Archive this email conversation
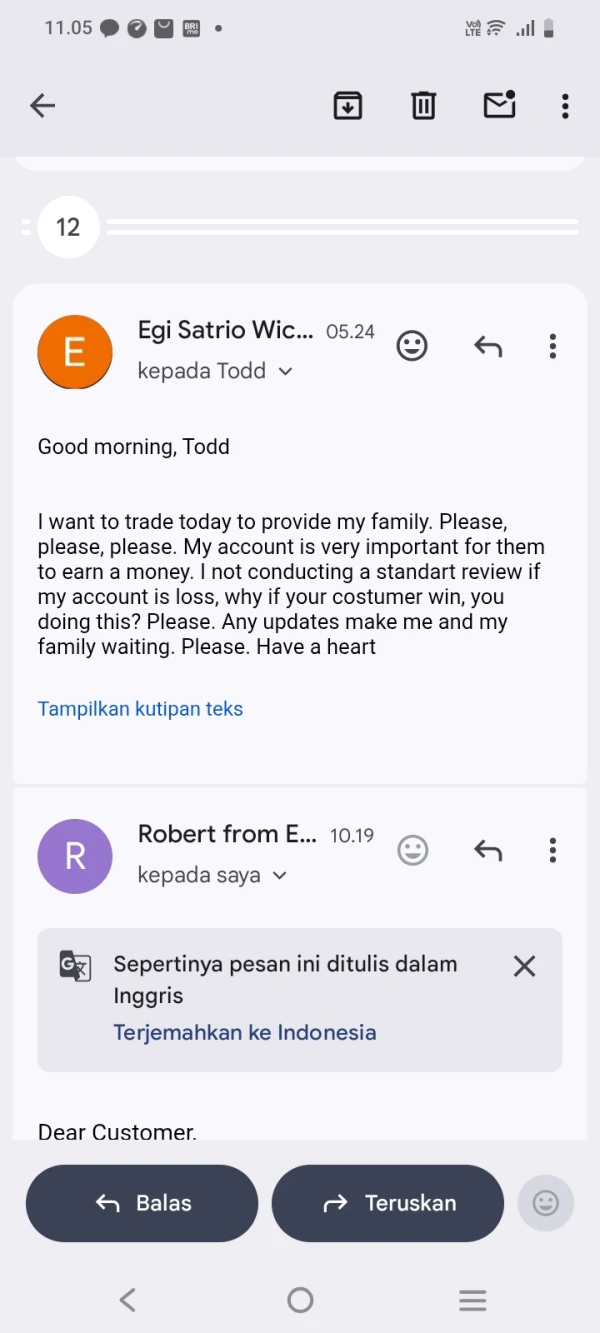The height and width of the screenshot is (1333, 600). coord(347,105)
